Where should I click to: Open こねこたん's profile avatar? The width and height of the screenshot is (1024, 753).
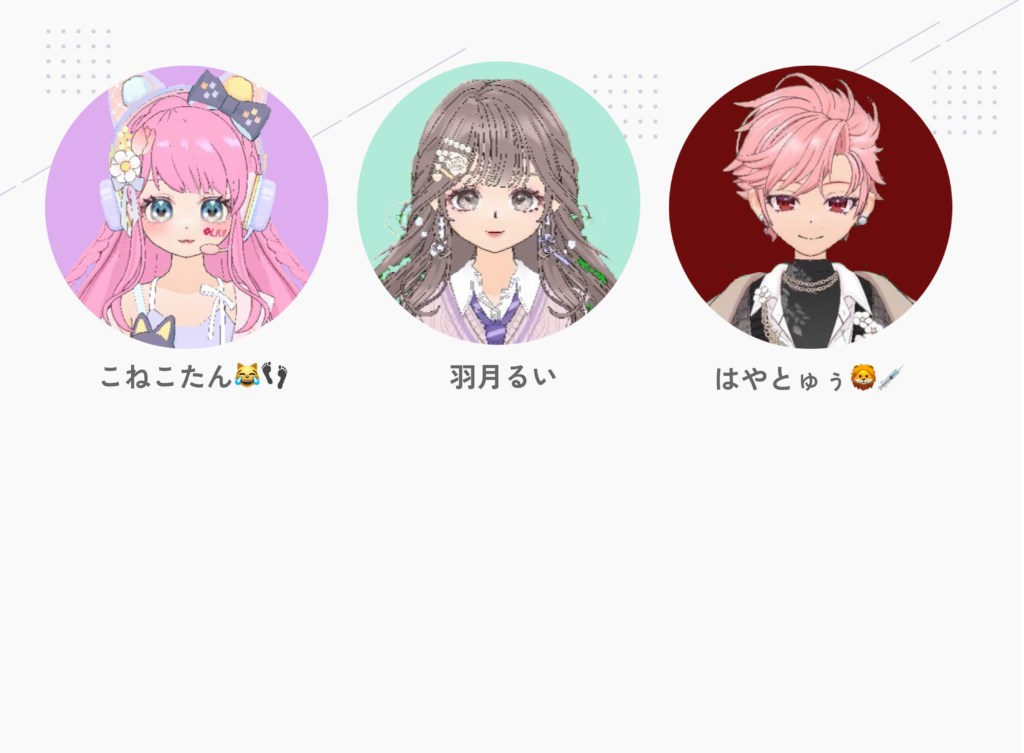click(x=187, y=207)
